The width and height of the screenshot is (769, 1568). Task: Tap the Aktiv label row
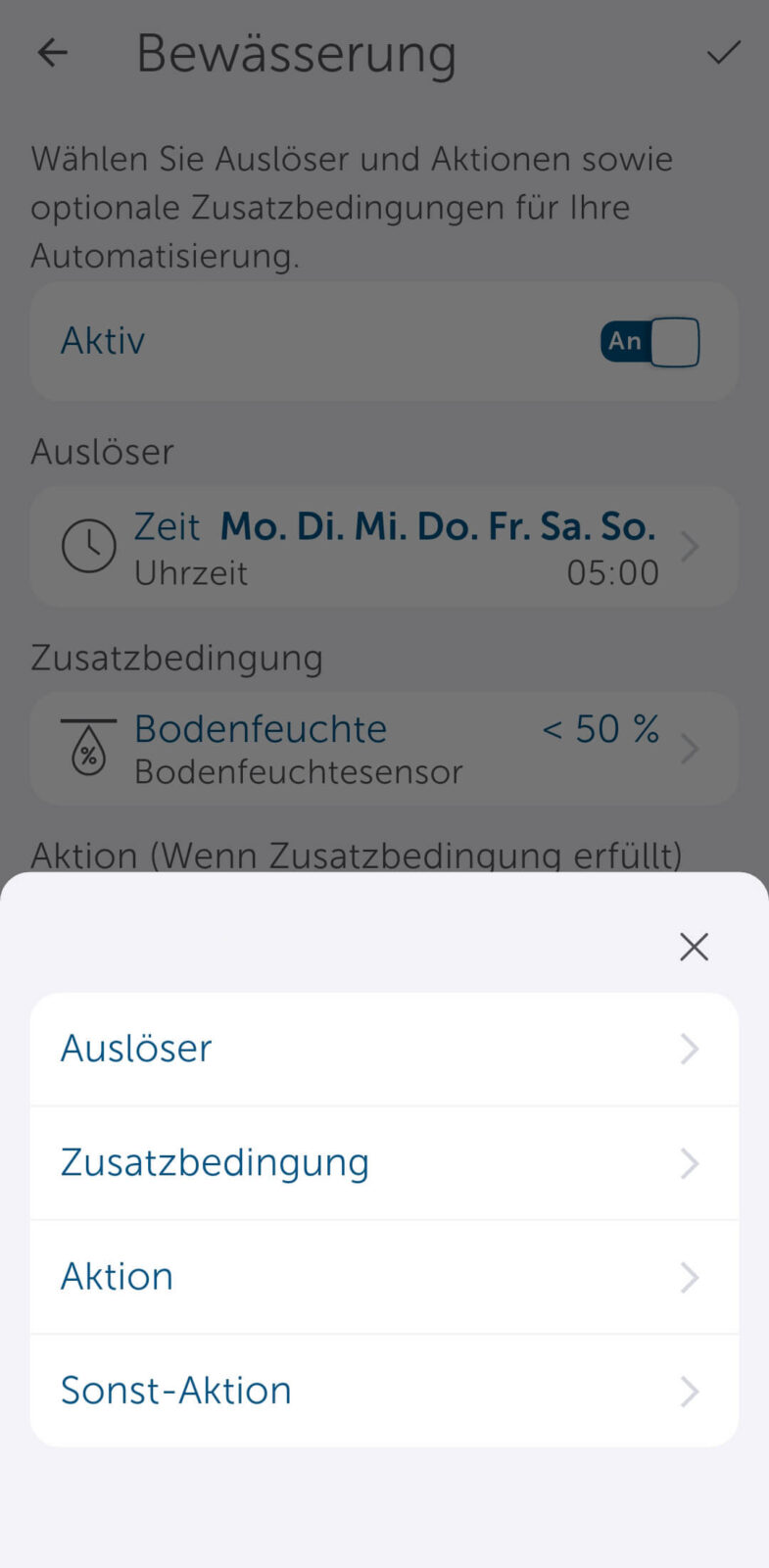click(102, 341)
